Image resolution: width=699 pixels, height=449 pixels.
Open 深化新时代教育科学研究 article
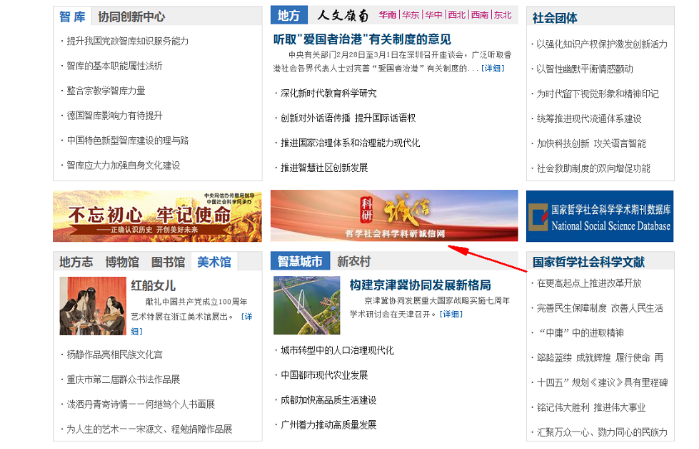[329, 93]
